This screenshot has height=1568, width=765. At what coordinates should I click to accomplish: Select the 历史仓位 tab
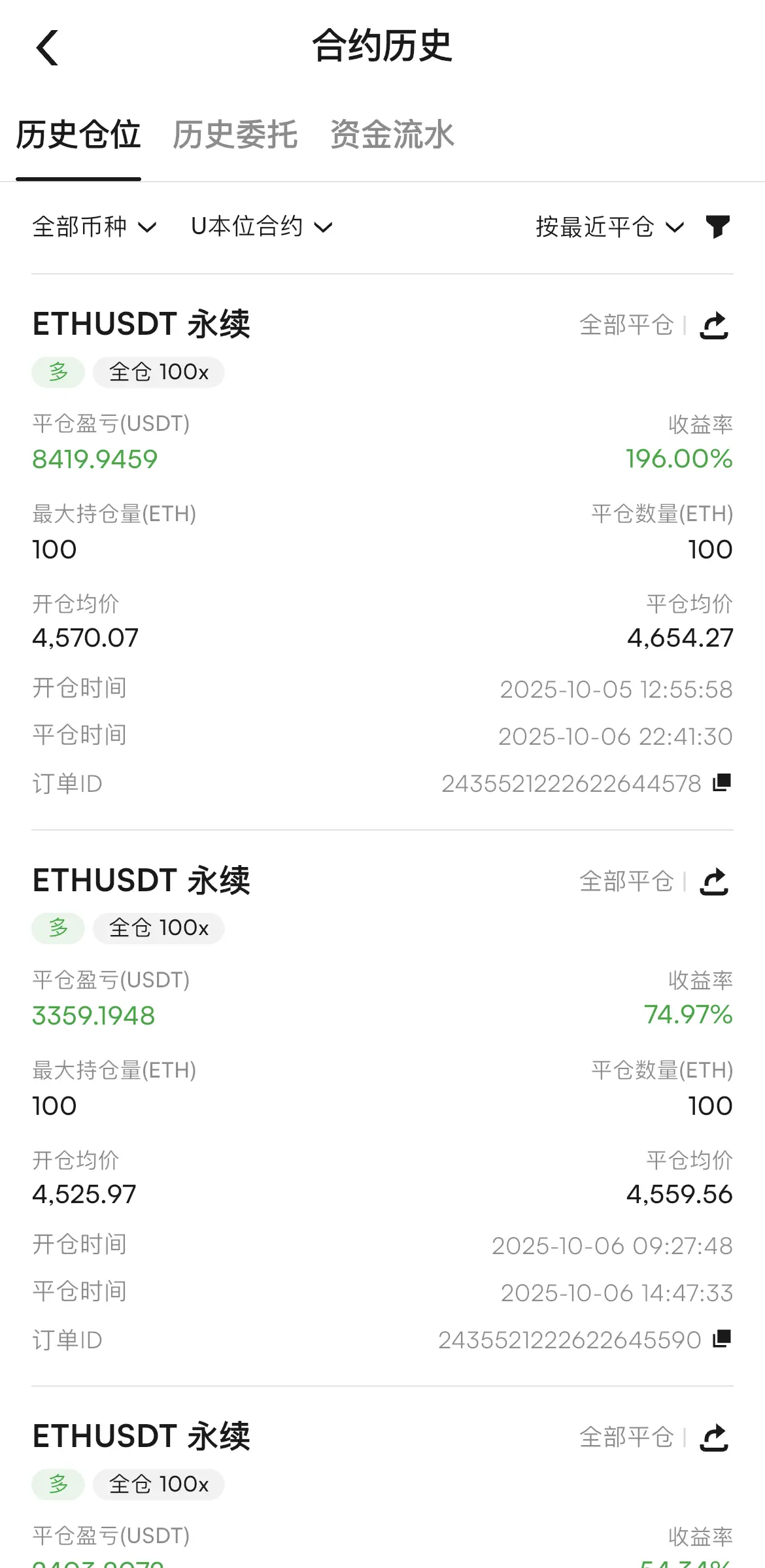pyautogui.click(x=78, y=135)
